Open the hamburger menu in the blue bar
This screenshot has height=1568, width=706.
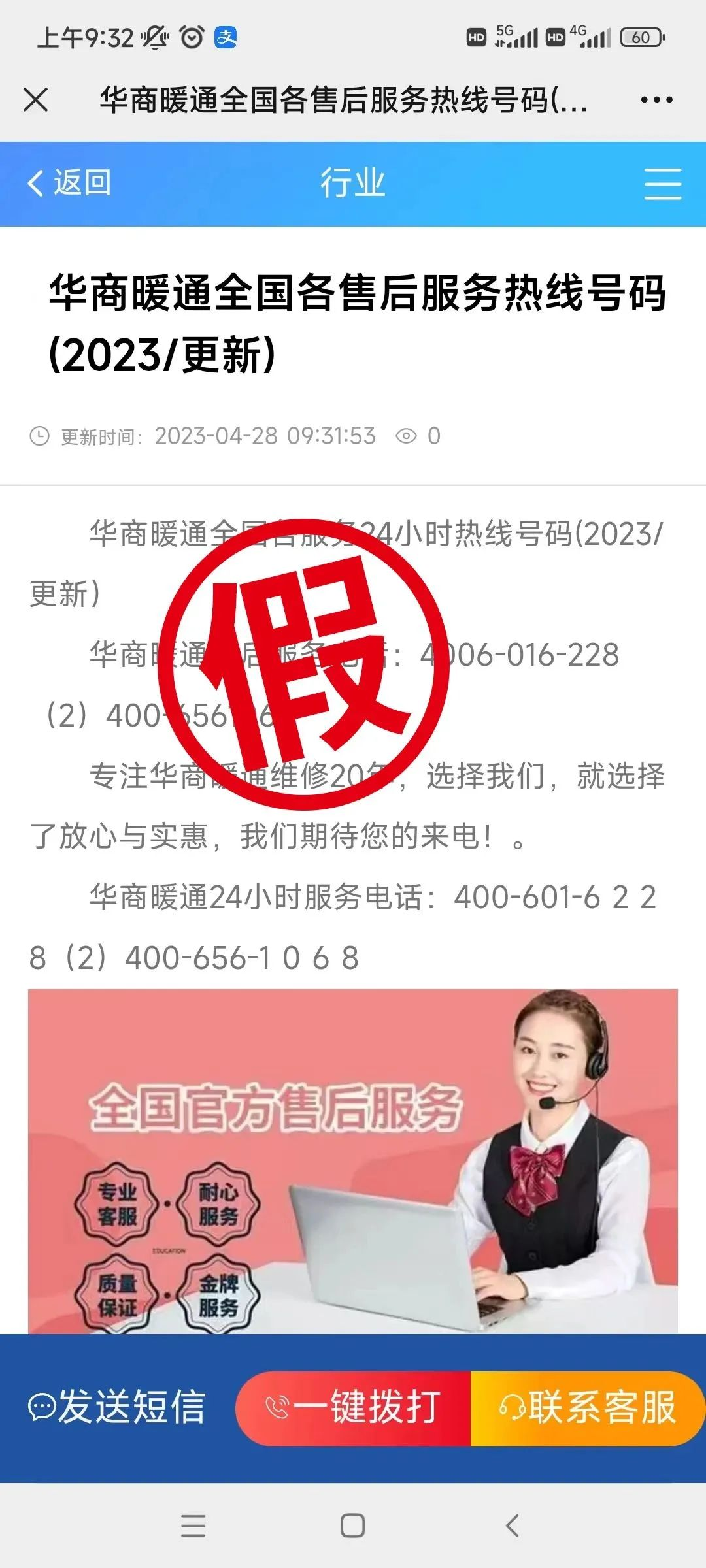click(662, 184)
